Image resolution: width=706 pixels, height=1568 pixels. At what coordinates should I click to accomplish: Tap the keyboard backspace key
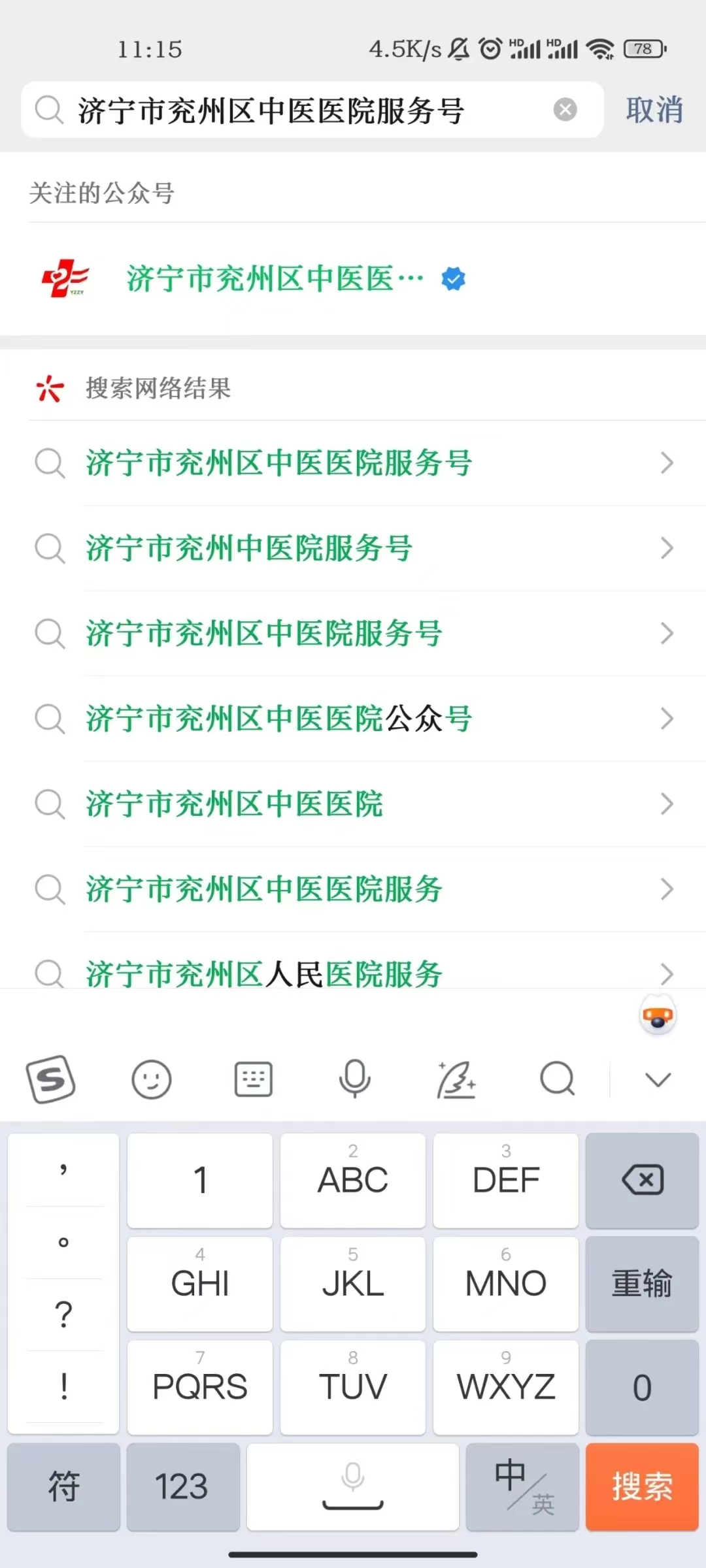pos(642,1180)
